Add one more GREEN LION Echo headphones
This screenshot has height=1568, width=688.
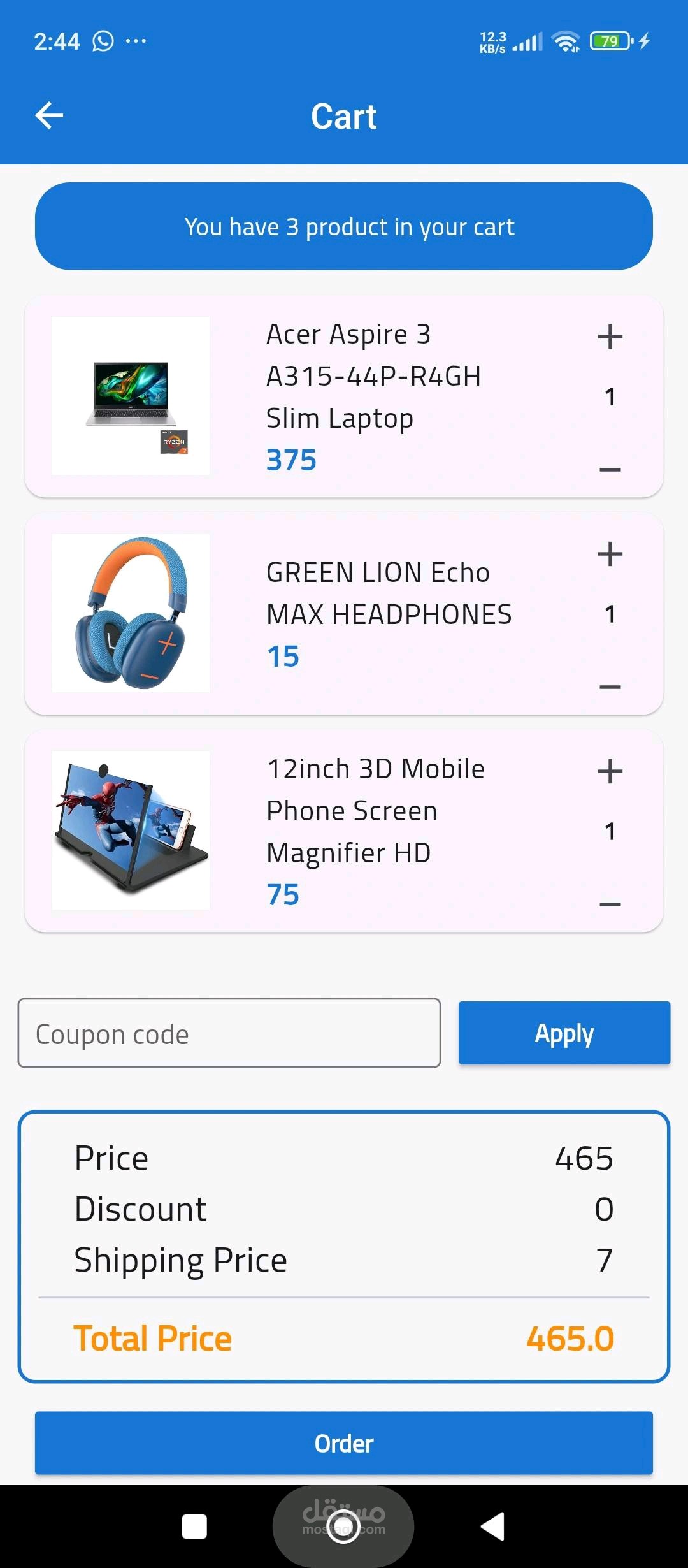[610, 554]
